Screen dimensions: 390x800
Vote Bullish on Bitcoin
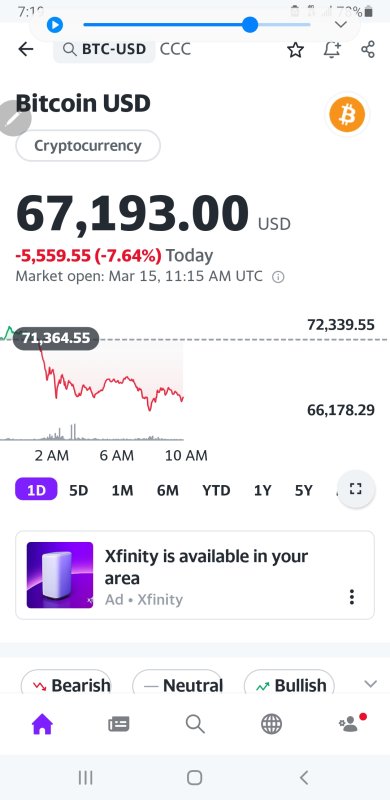[x=289, y=685]
